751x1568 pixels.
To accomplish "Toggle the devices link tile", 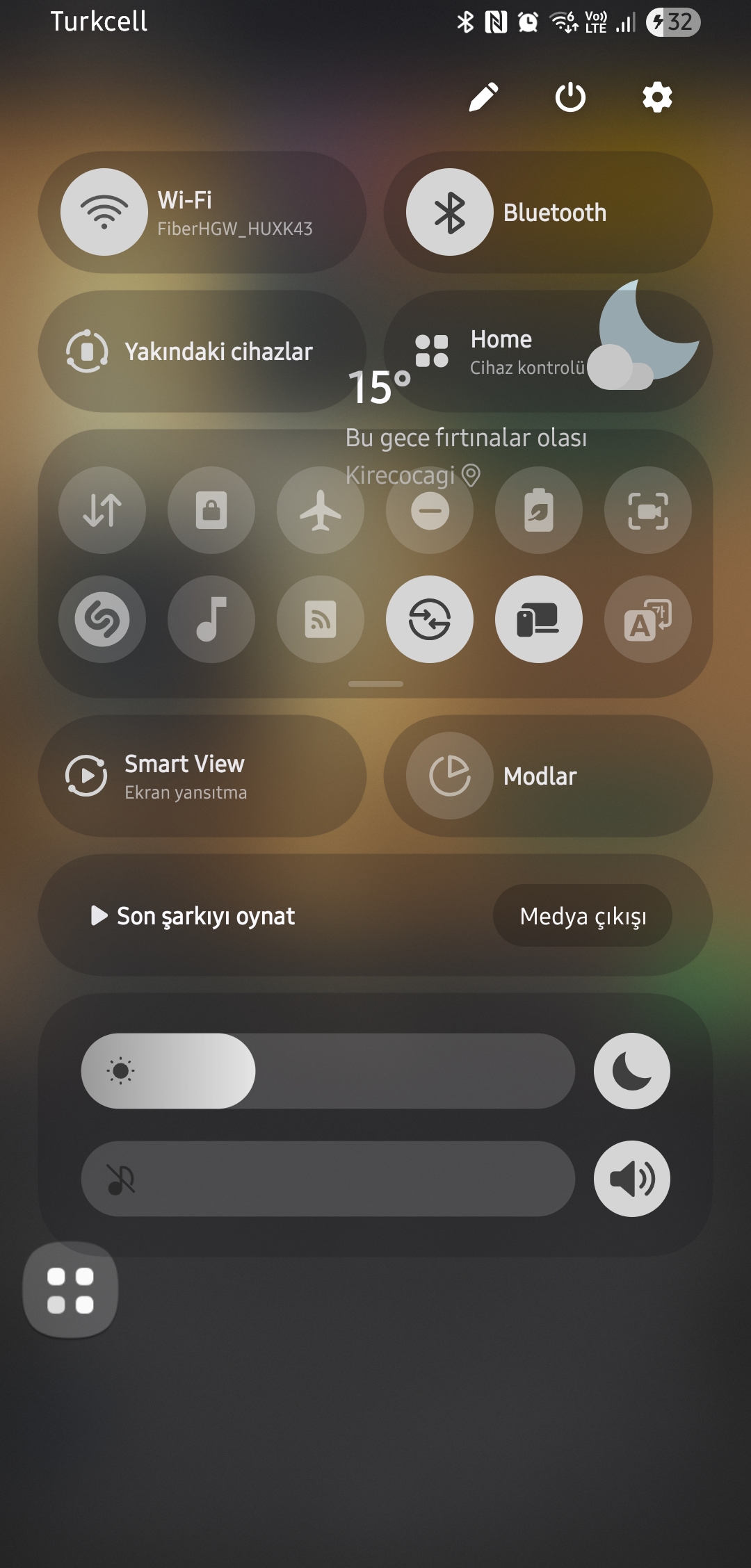I will coord(539,619).
